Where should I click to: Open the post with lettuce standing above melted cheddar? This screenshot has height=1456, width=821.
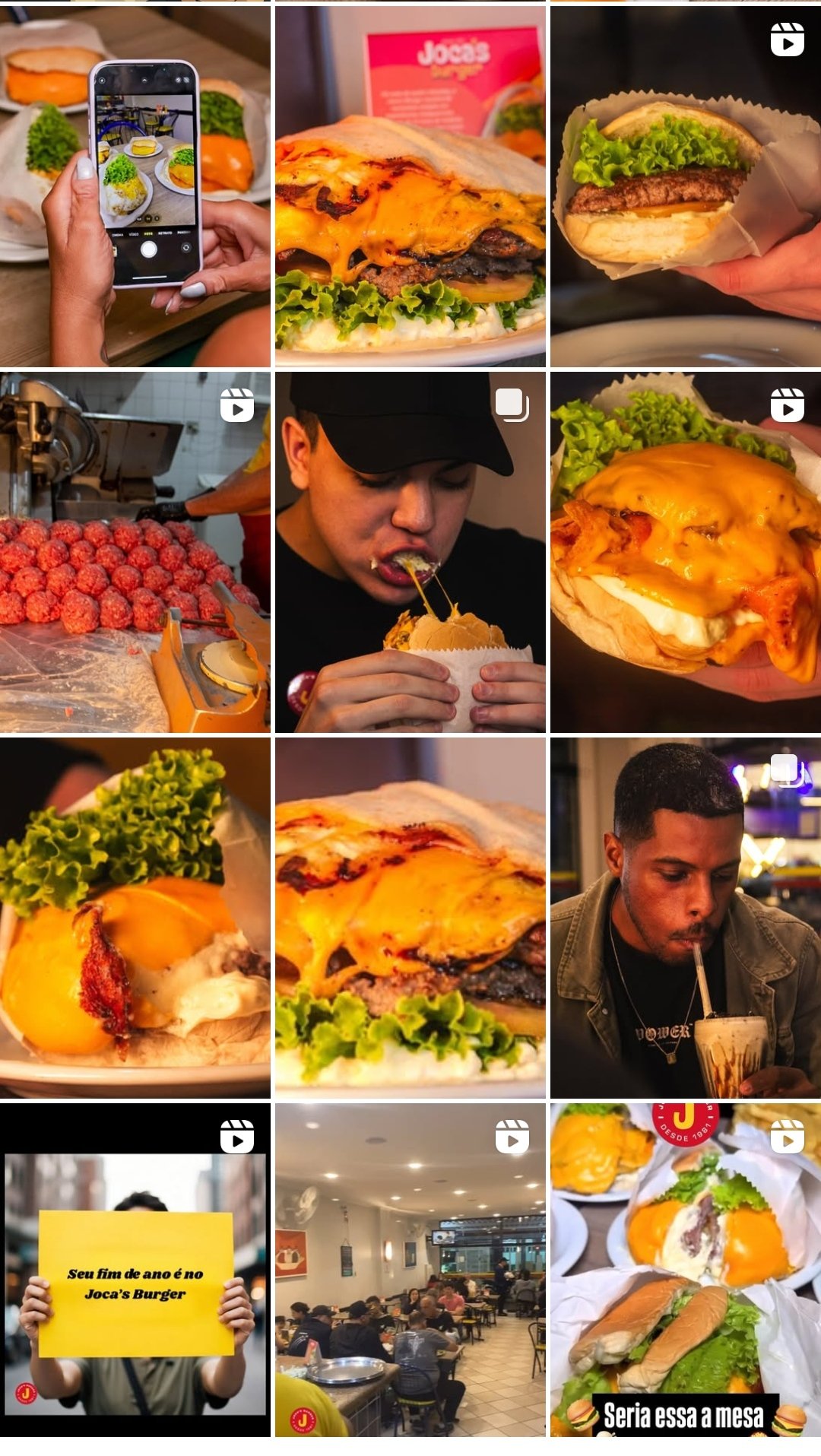(135, 918)
